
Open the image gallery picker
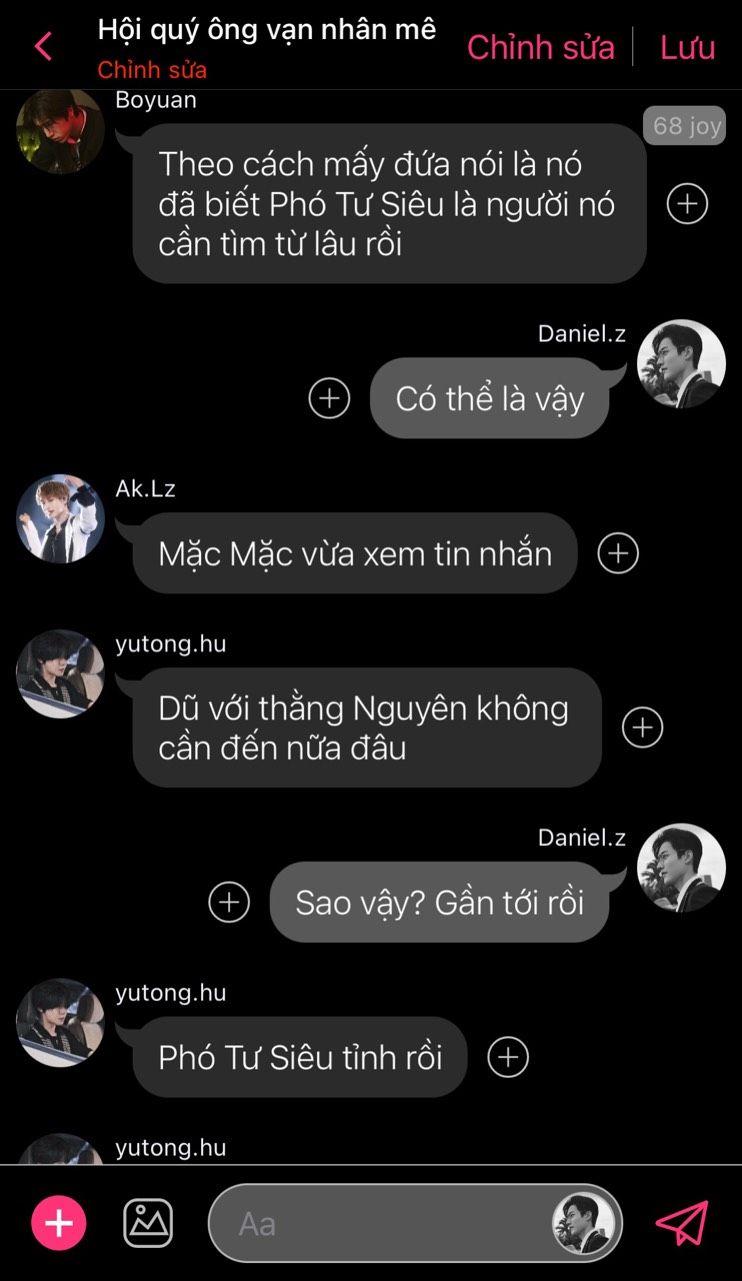coord(148,1223)
